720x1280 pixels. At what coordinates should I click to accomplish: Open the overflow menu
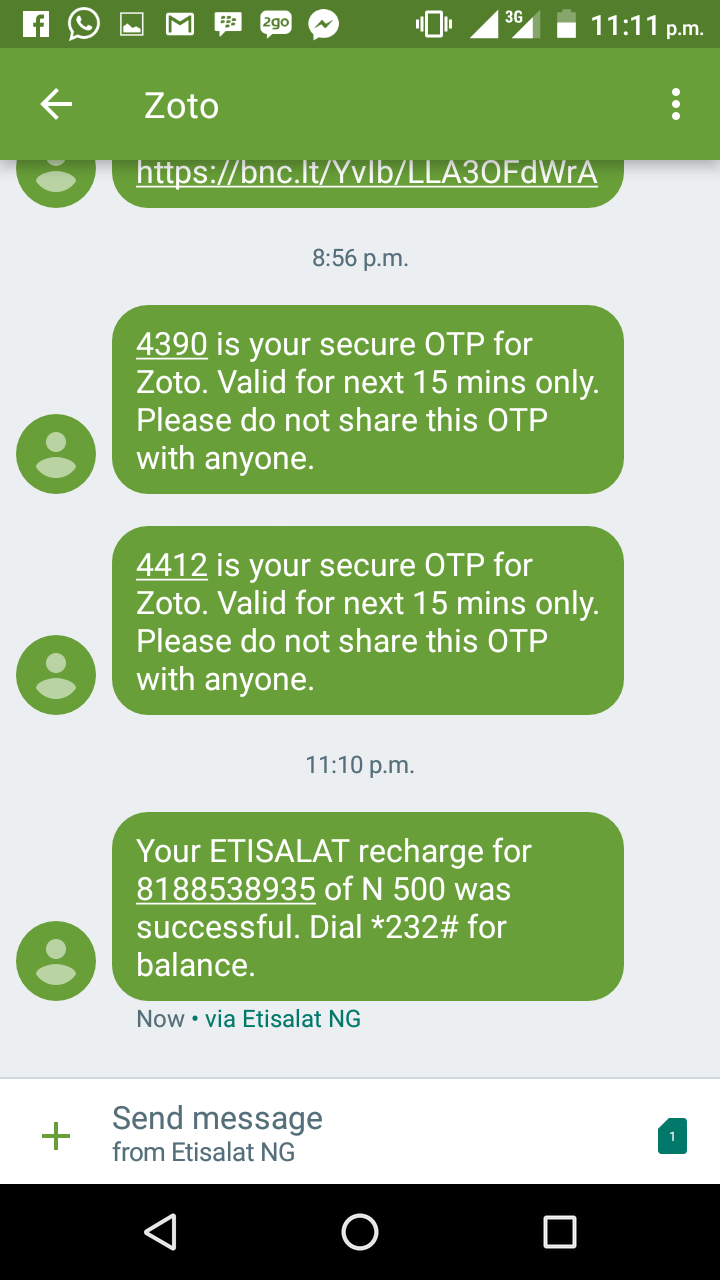pos(676,105)
